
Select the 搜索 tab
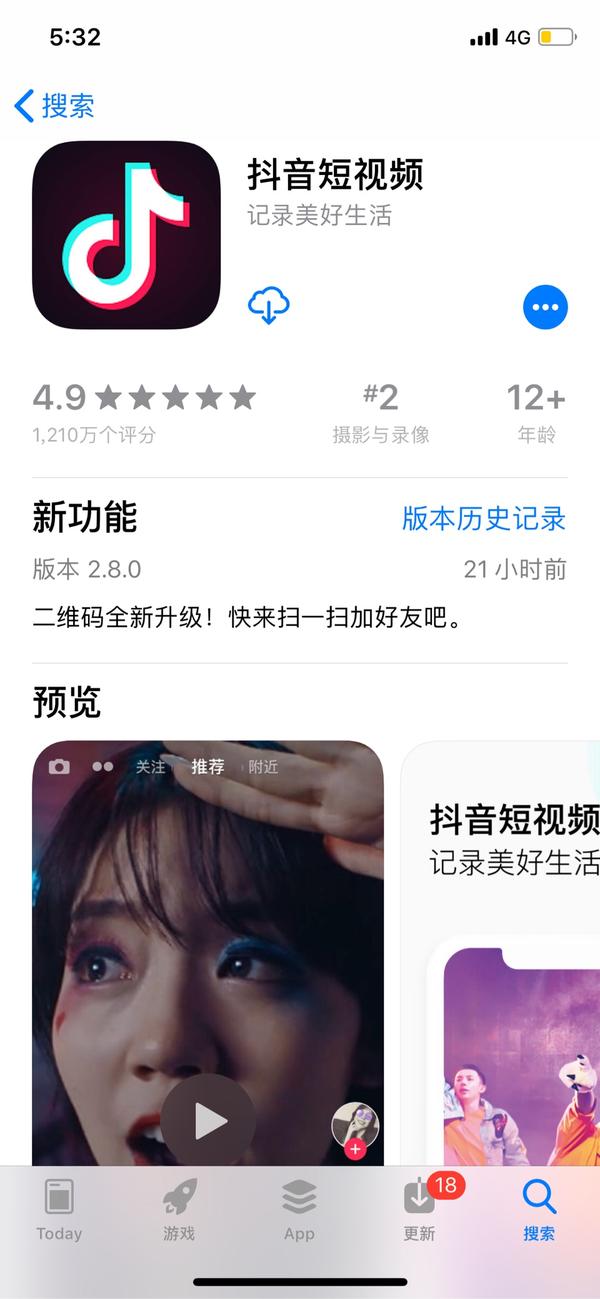coord(539,1210)
